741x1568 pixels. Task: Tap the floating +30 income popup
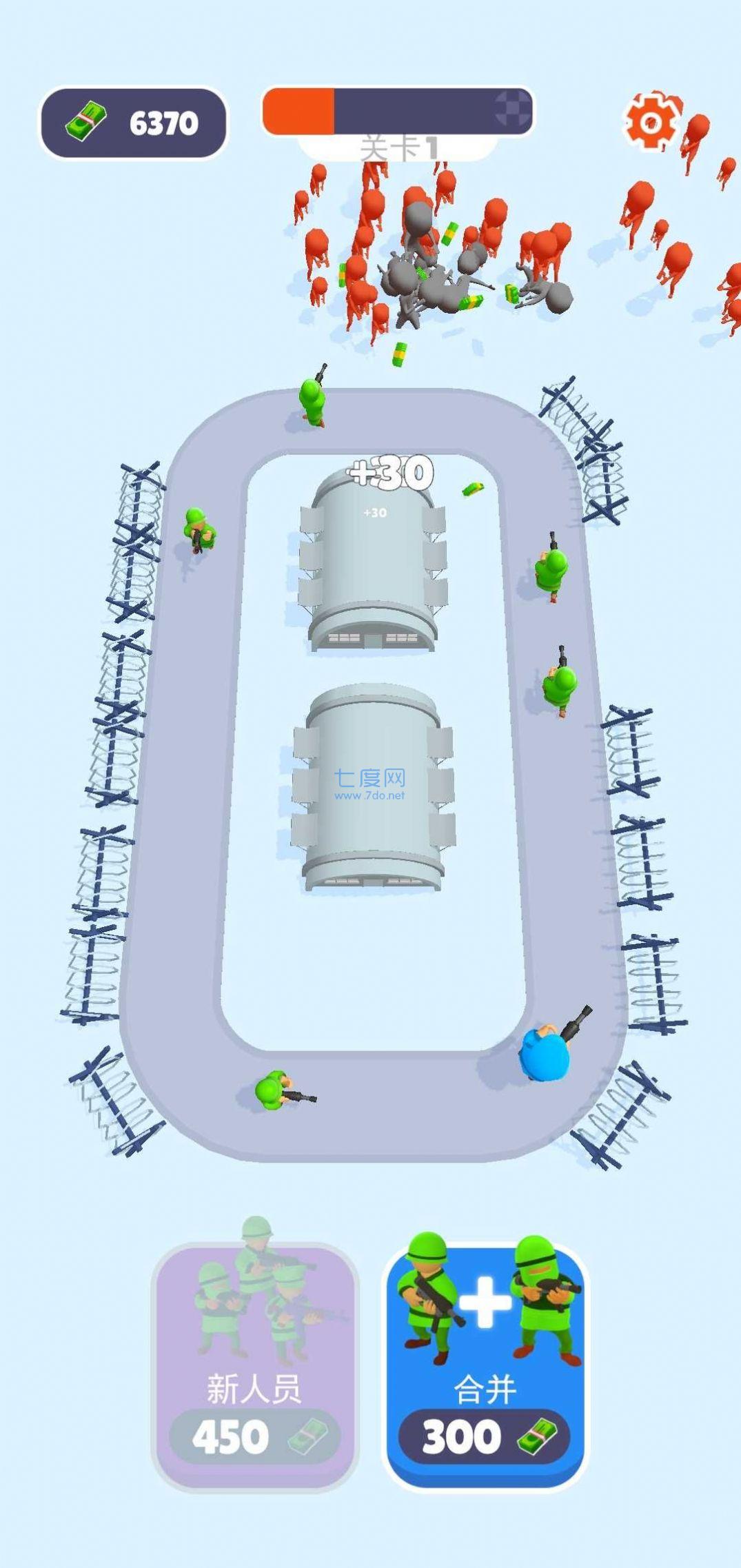(389, 472)
